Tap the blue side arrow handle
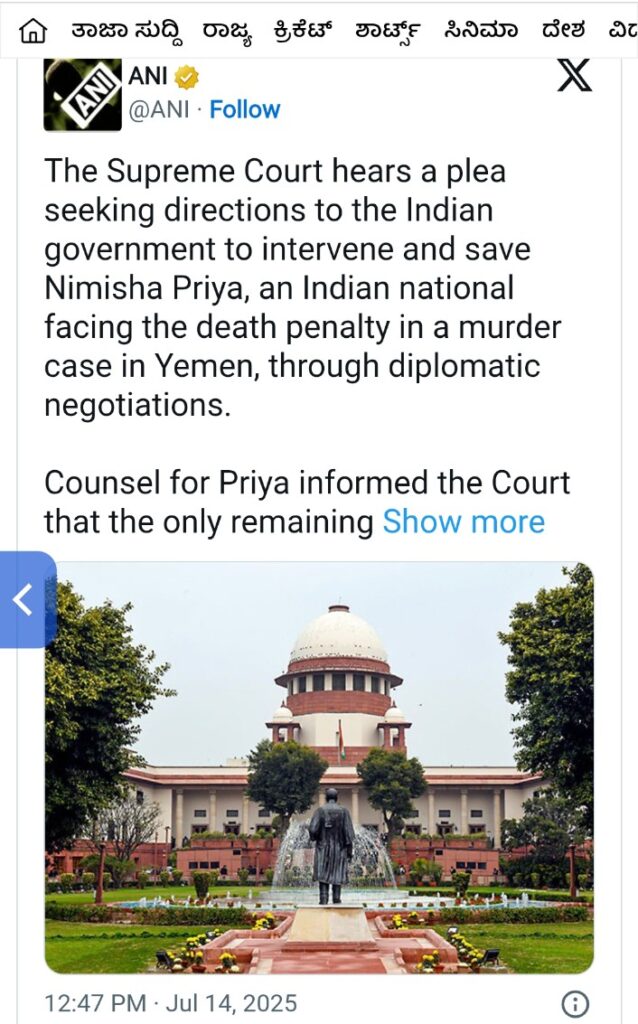This screenshot has width=638, height=1024. (24, 600)
